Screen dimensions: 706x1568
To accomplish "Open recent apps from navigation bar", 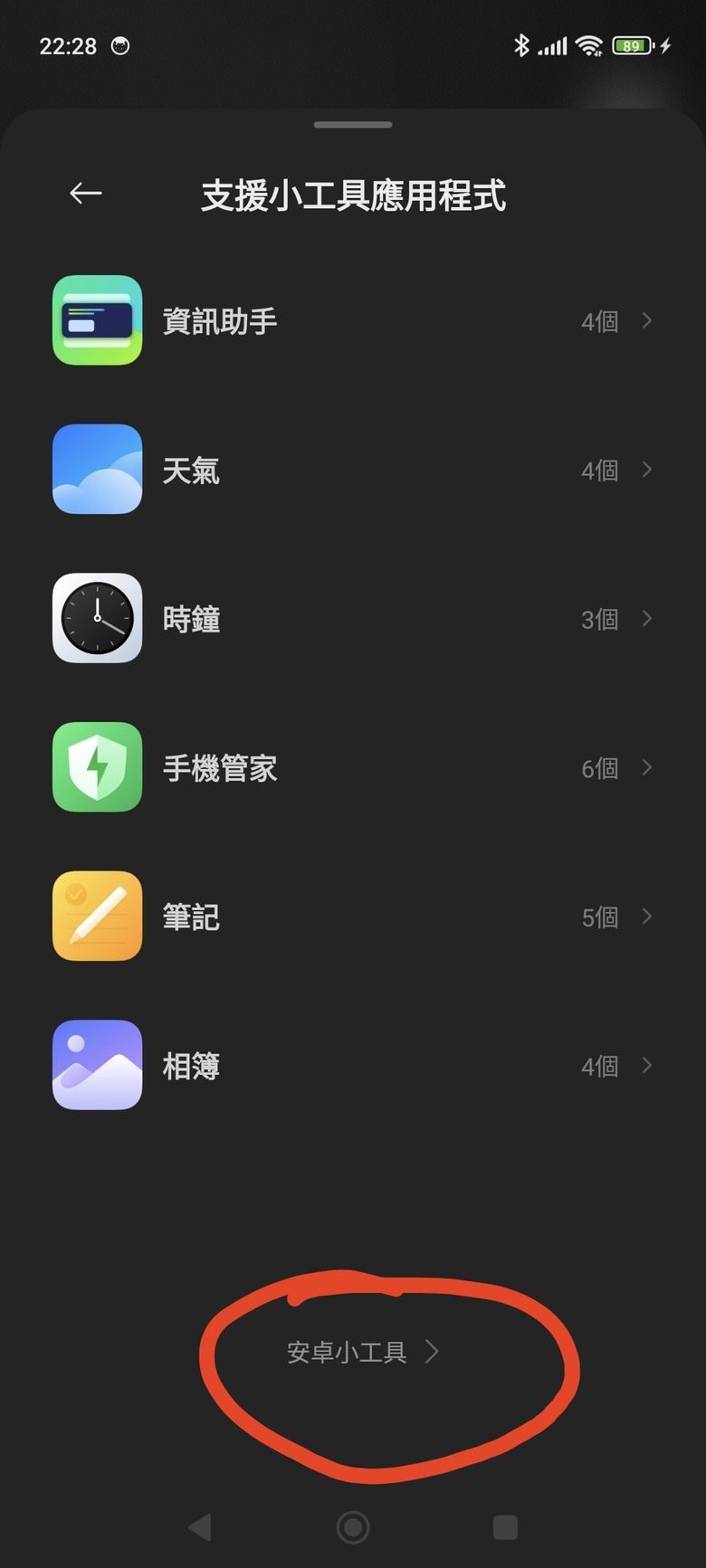I will [x=505, y=1527].
